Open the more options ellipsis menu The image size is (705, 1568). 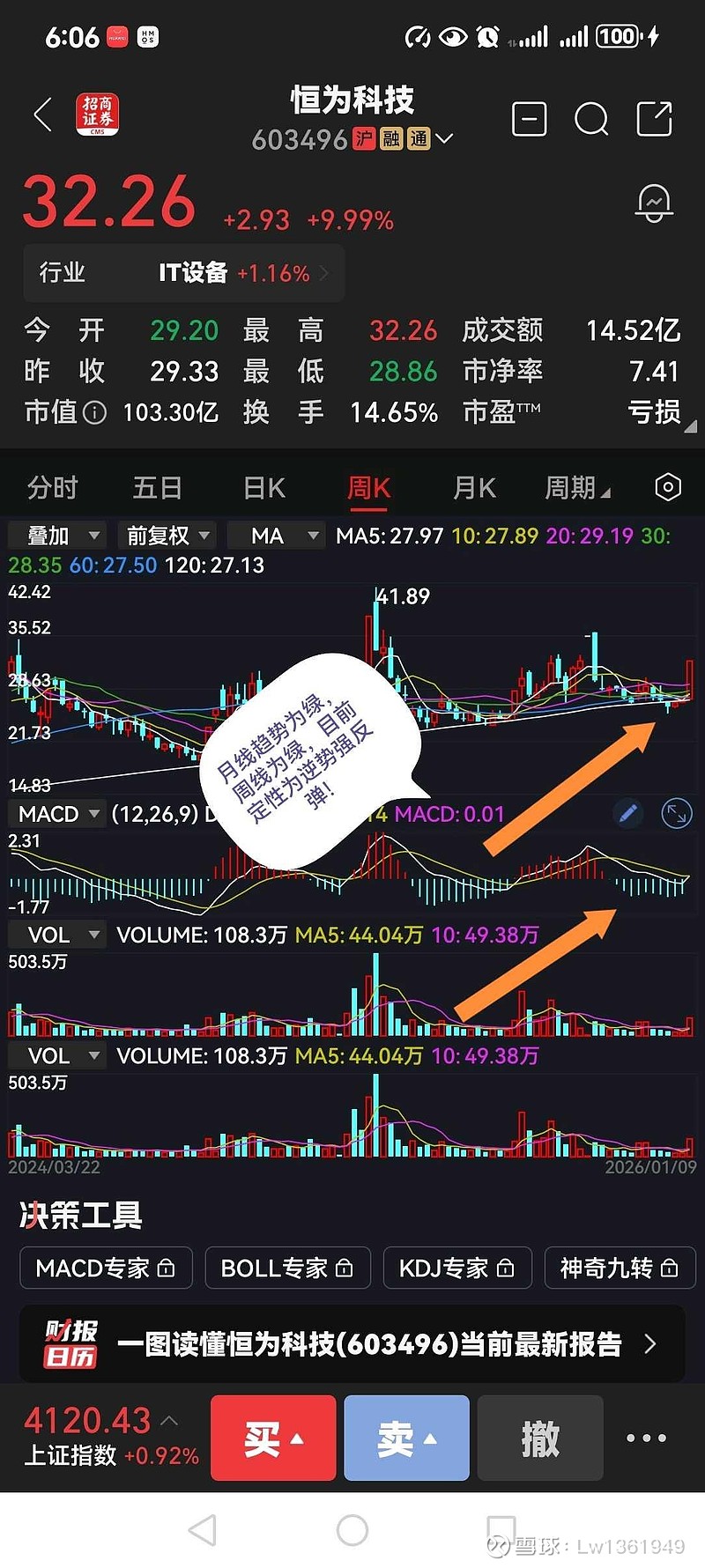pos(645,1438)
